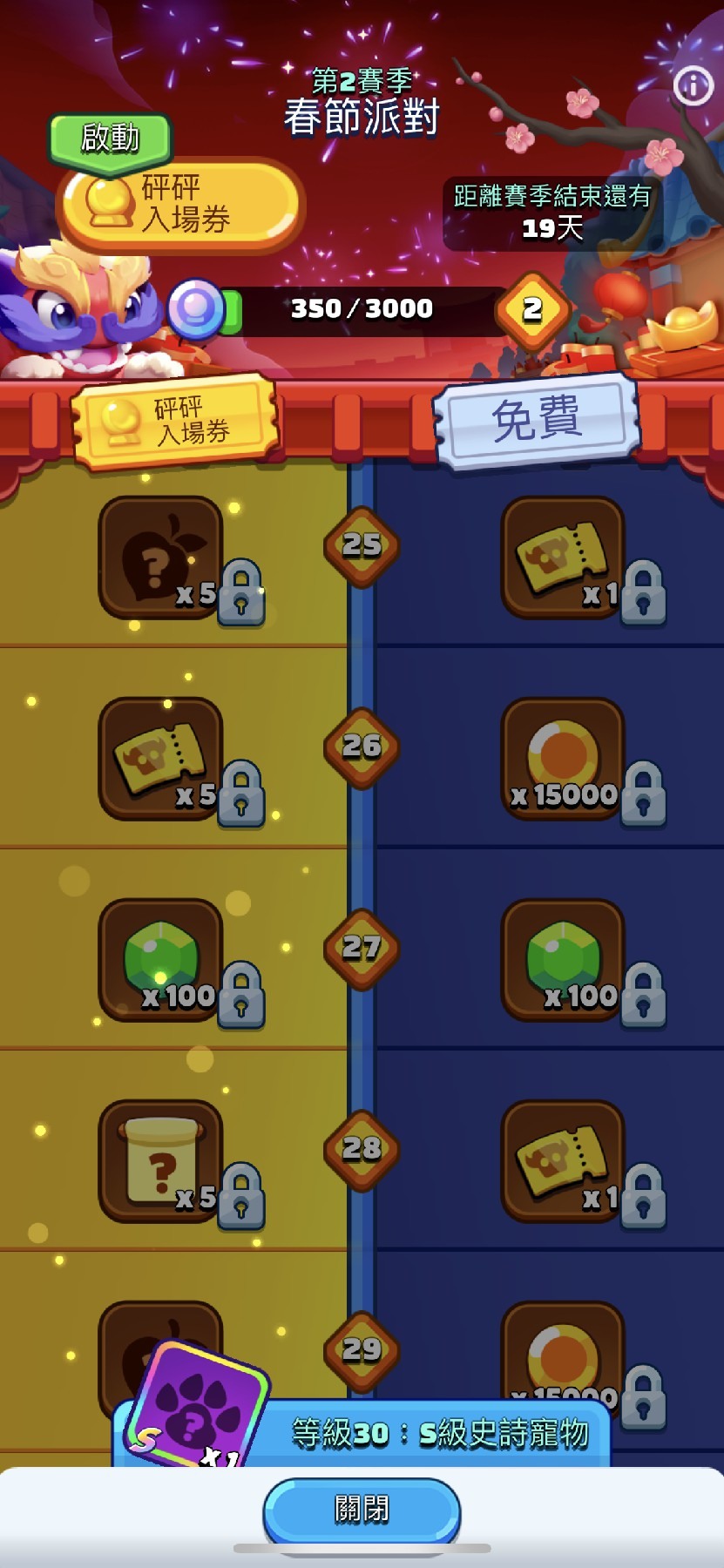Tap level 25 free ticket x1 reward
Viewport: 724px width, 1568px height.
(564, 558)
